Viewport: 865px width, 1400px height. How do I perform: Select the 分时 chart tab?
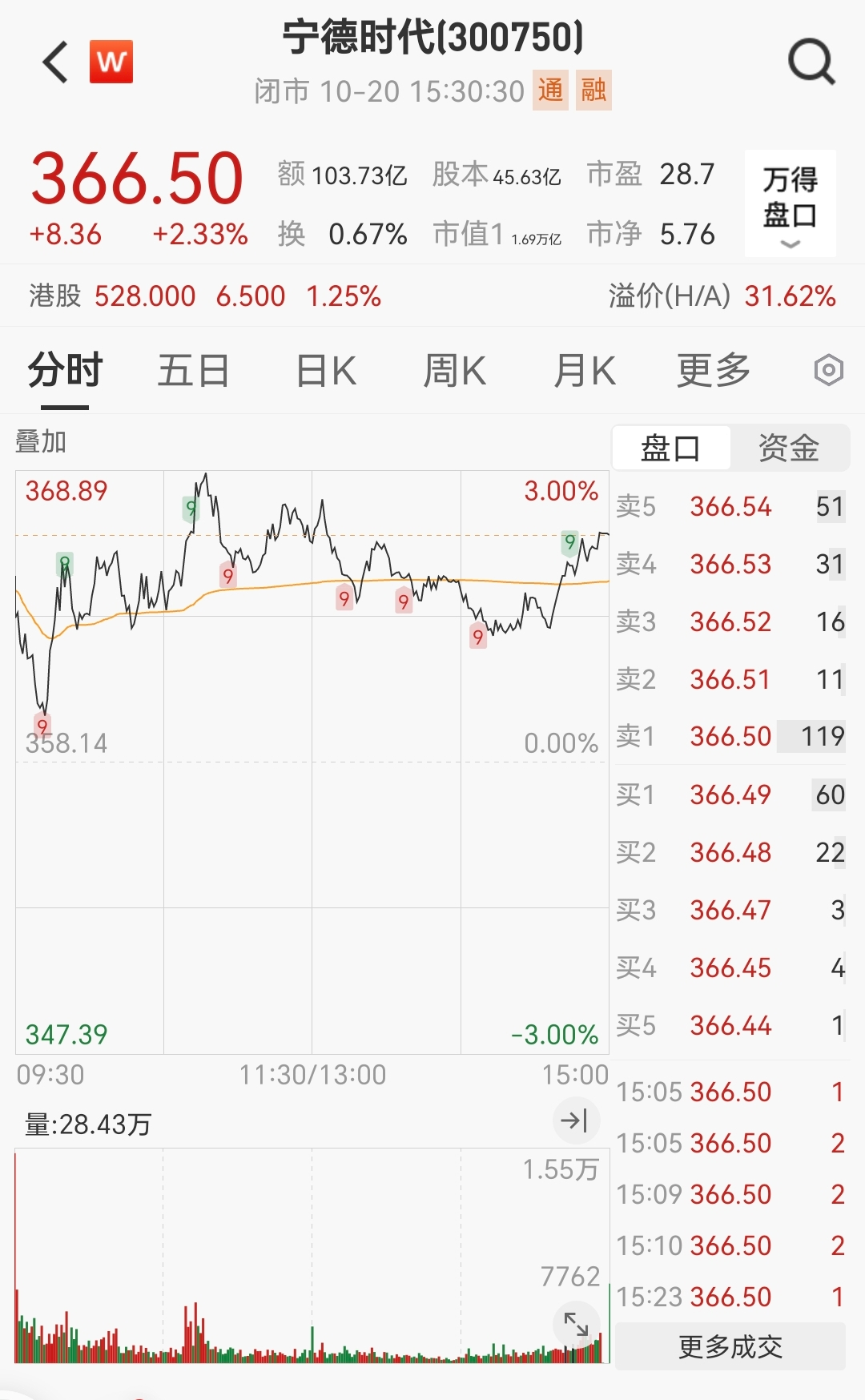65,372
